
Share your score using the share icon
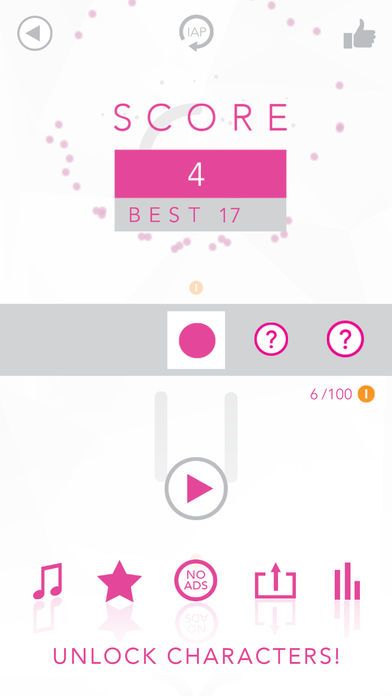click(275, 581)
